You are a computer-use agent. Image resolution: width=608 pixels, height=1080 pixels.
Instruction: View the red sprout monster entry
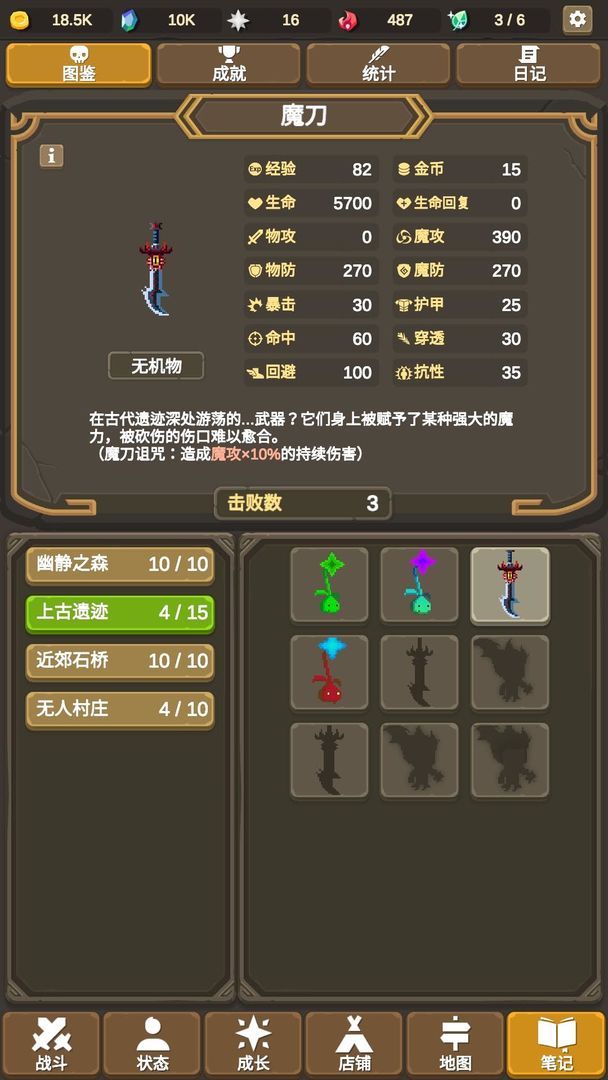329,673
